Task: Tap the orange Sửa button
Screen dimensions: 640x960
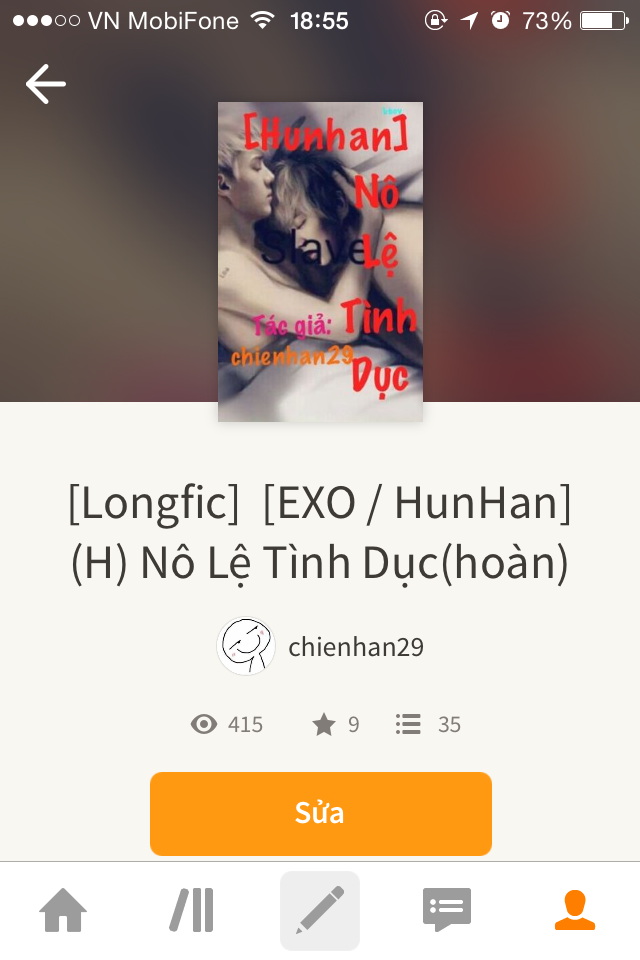Action: 320,813
